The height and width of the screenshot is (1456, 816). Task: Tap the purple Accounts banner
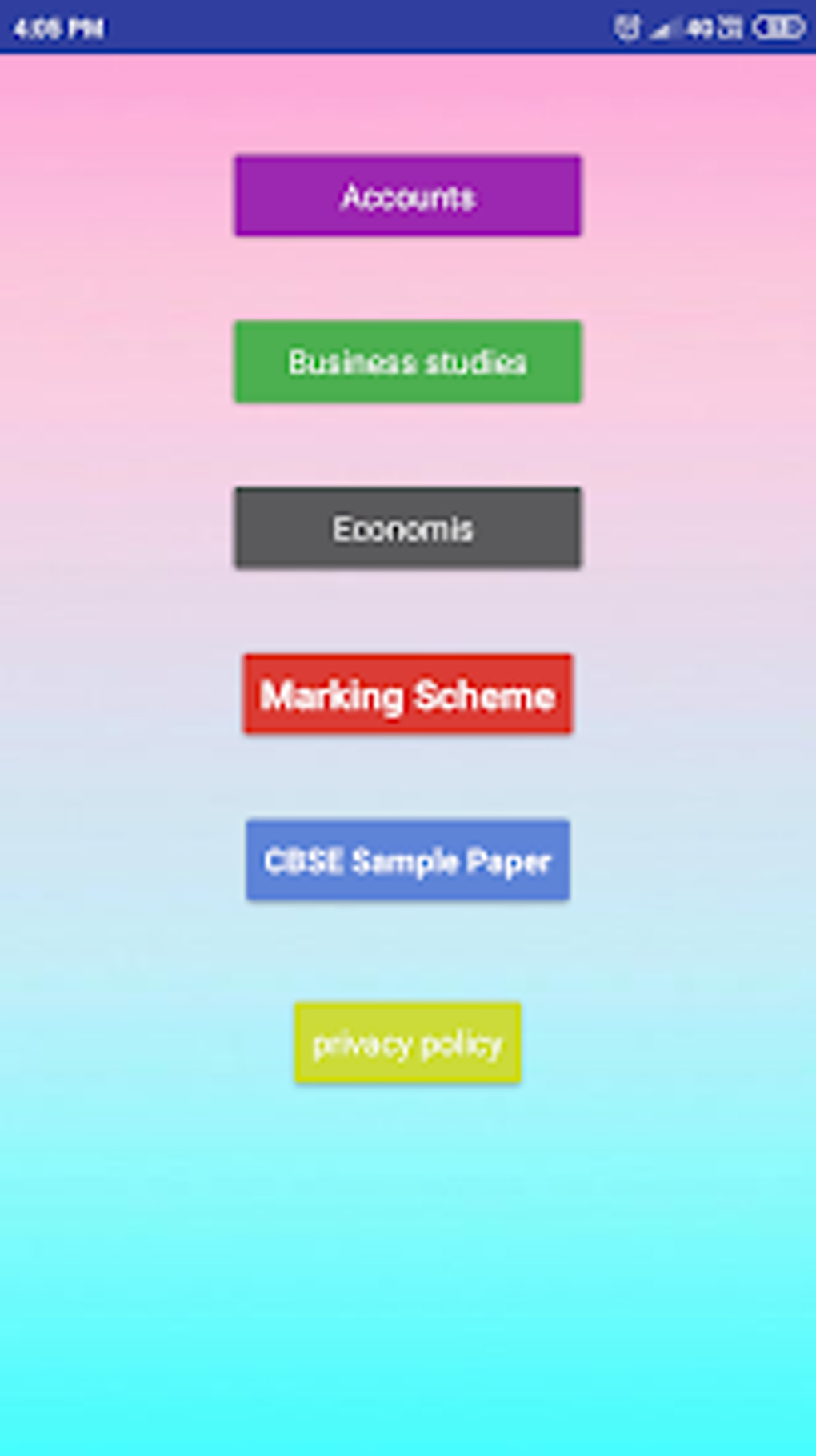407,195
